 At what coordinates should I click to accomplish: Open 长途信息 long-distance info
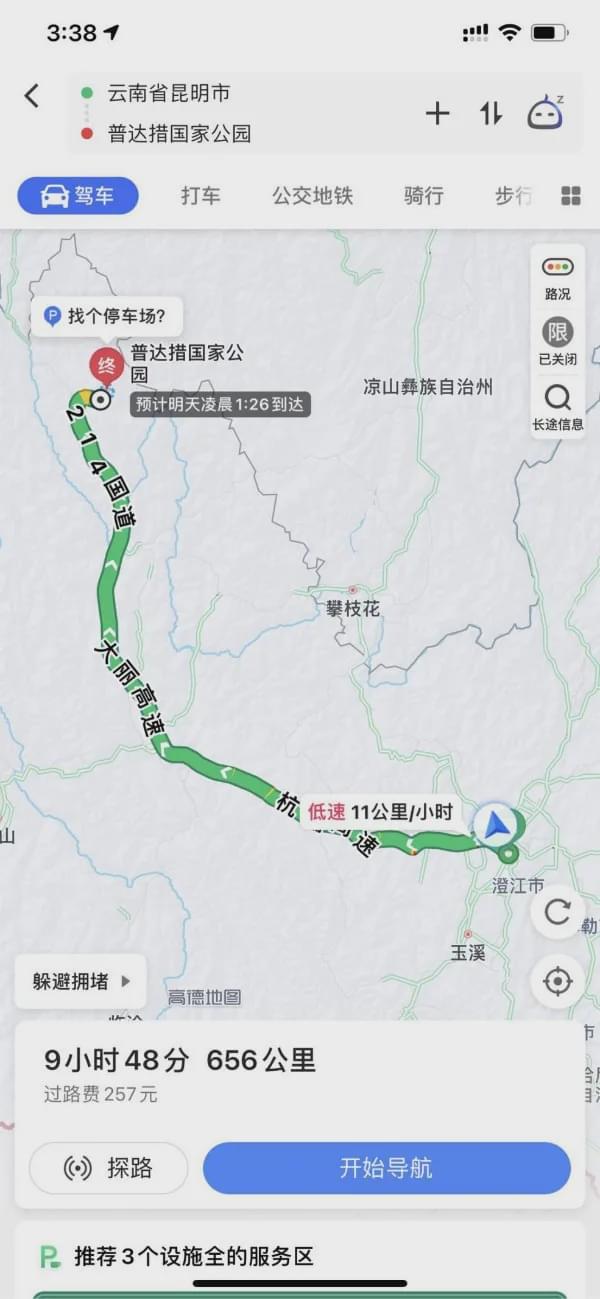pyautogui.click(x=557, y=408)
